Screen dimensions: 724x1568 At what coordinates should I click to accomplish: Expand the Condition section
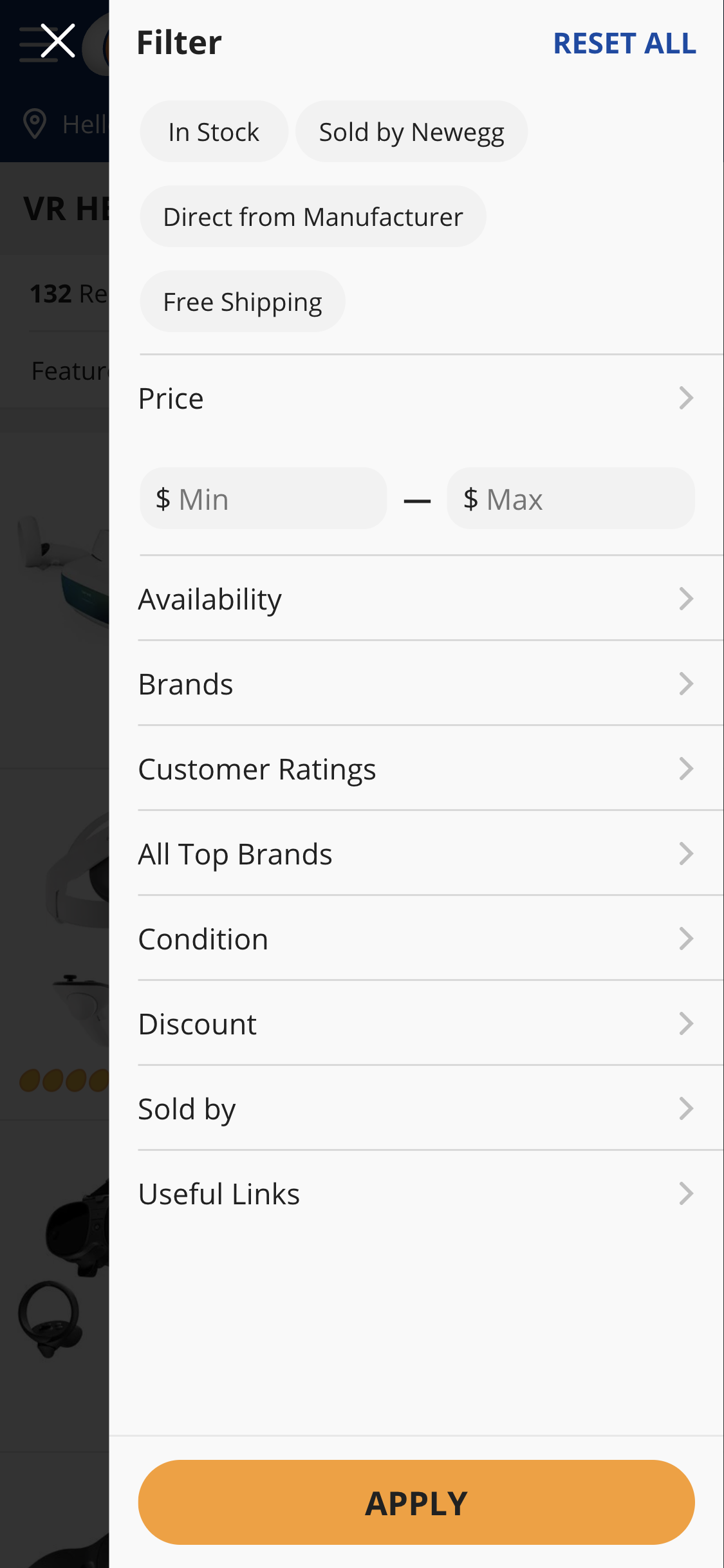pyautogui.click(x=416, y=938)
